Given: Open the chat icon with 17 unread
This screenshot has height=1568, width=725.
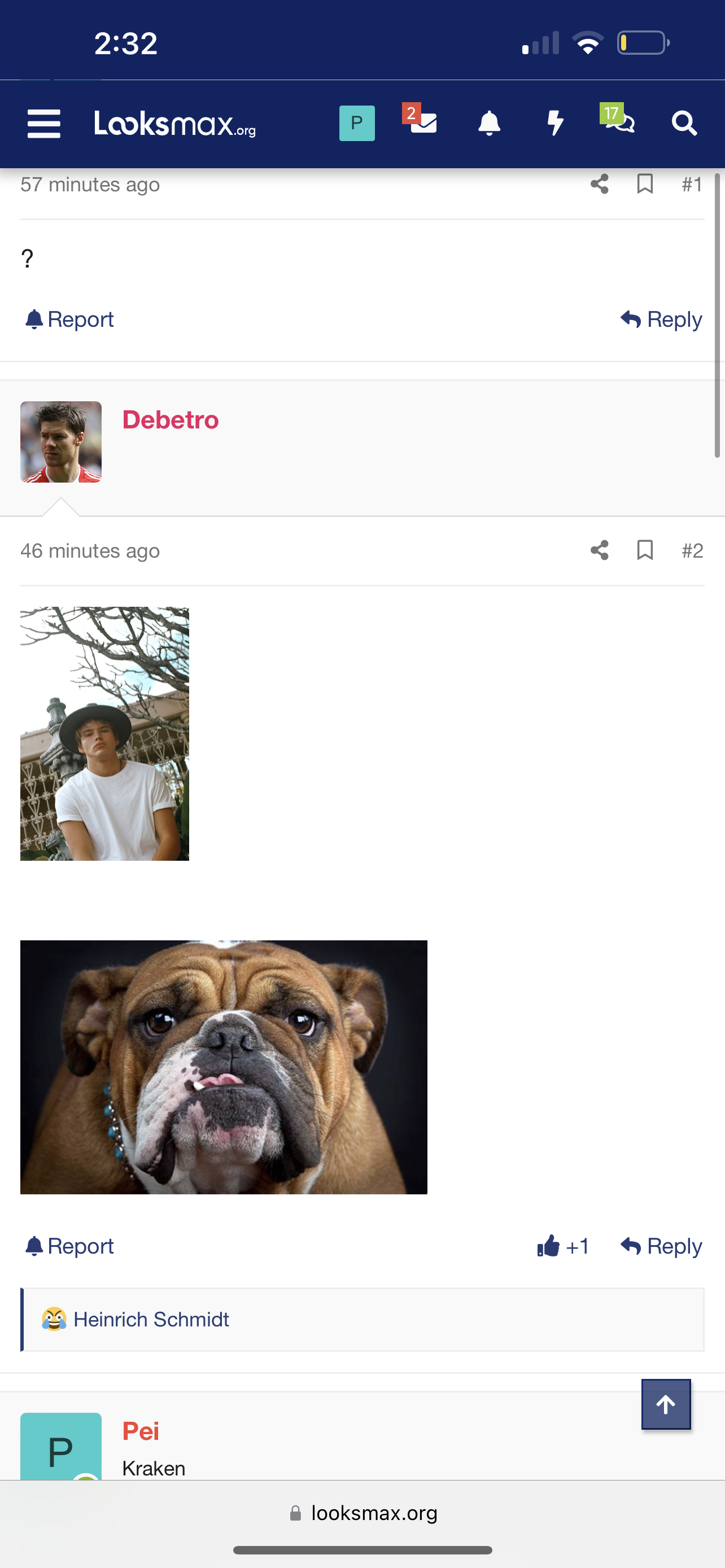Looking at the screenshot, I should tap(619, 122).
